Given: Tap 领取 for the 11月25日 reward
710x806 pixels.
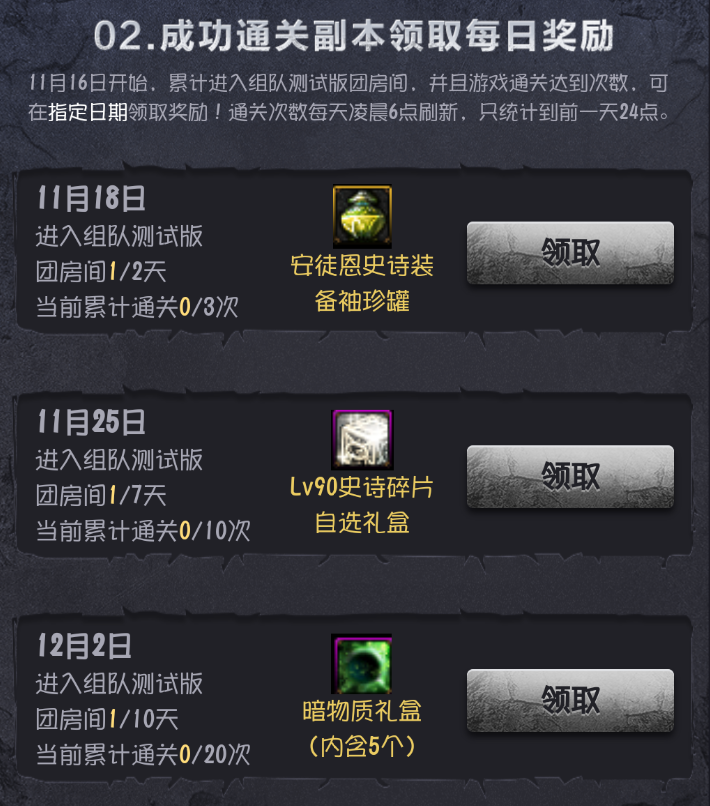Looking at the screenshot, I should click(x=570, y=476).
